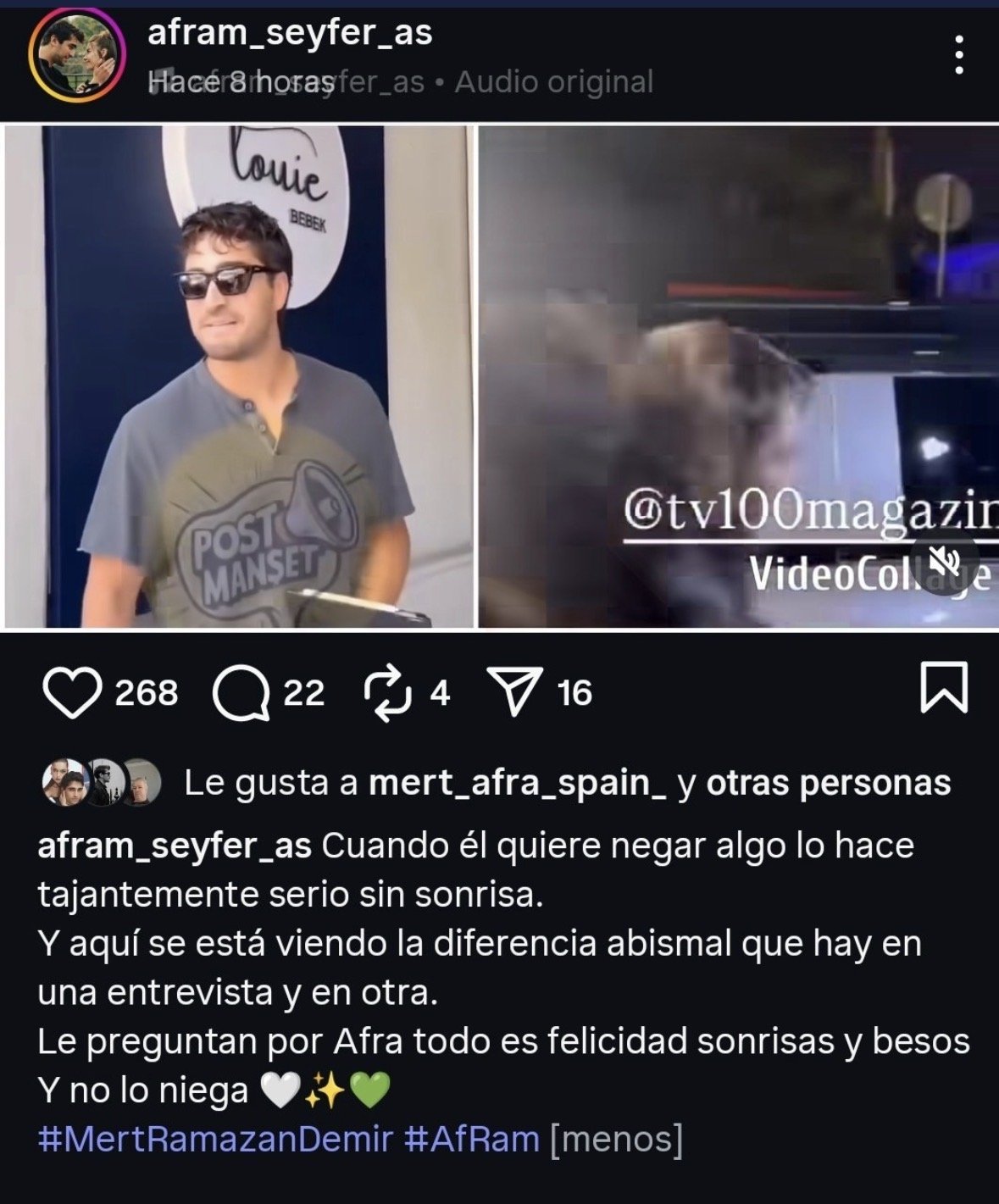Screen dimensions: 999x1204
Task: Open the comments on this post
Action: coord(241,693)
